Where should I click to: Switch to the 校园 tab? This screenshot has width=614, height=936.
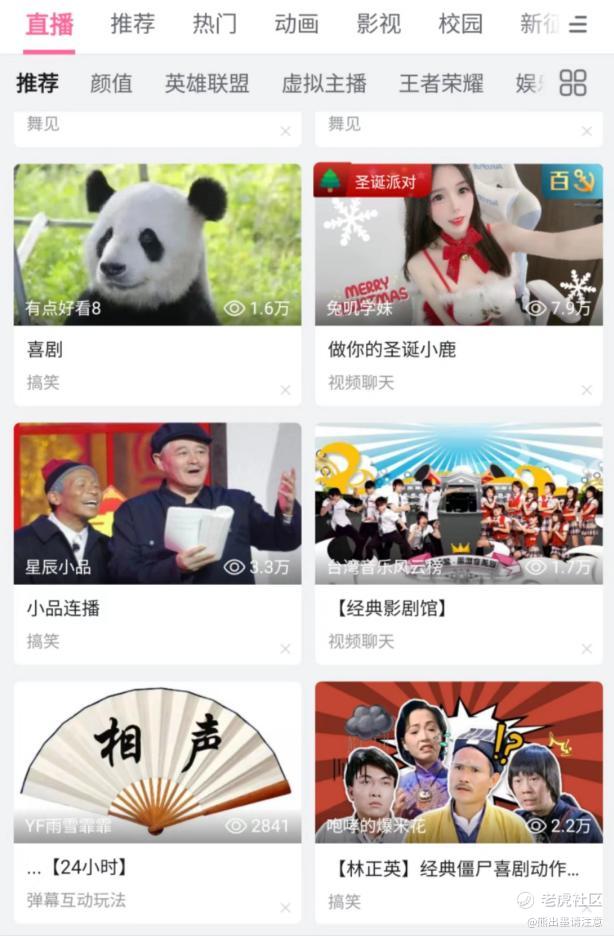(460, 25)
